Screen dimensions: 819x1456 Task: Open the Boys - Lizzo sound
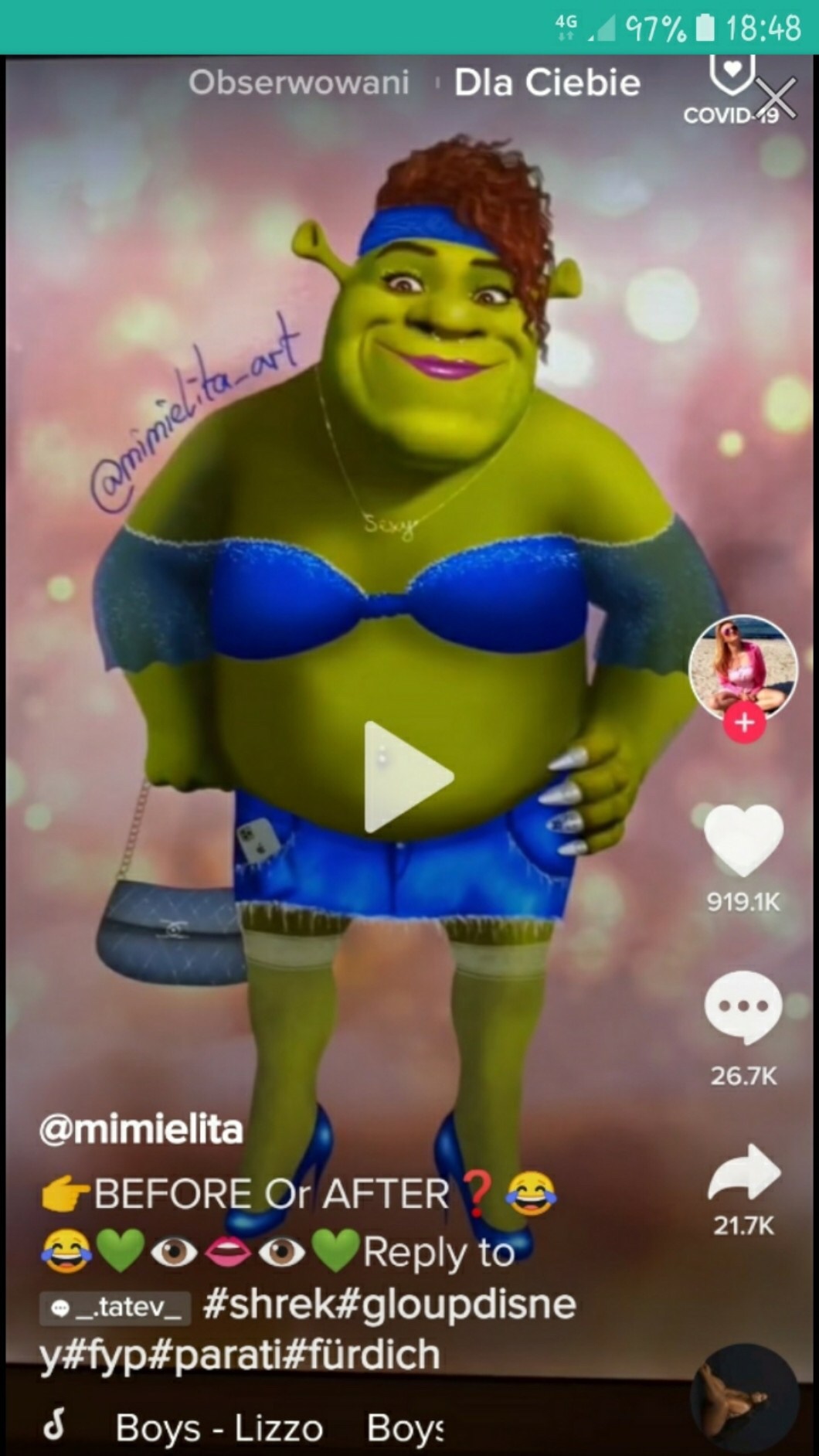[x=219, y=1427]
